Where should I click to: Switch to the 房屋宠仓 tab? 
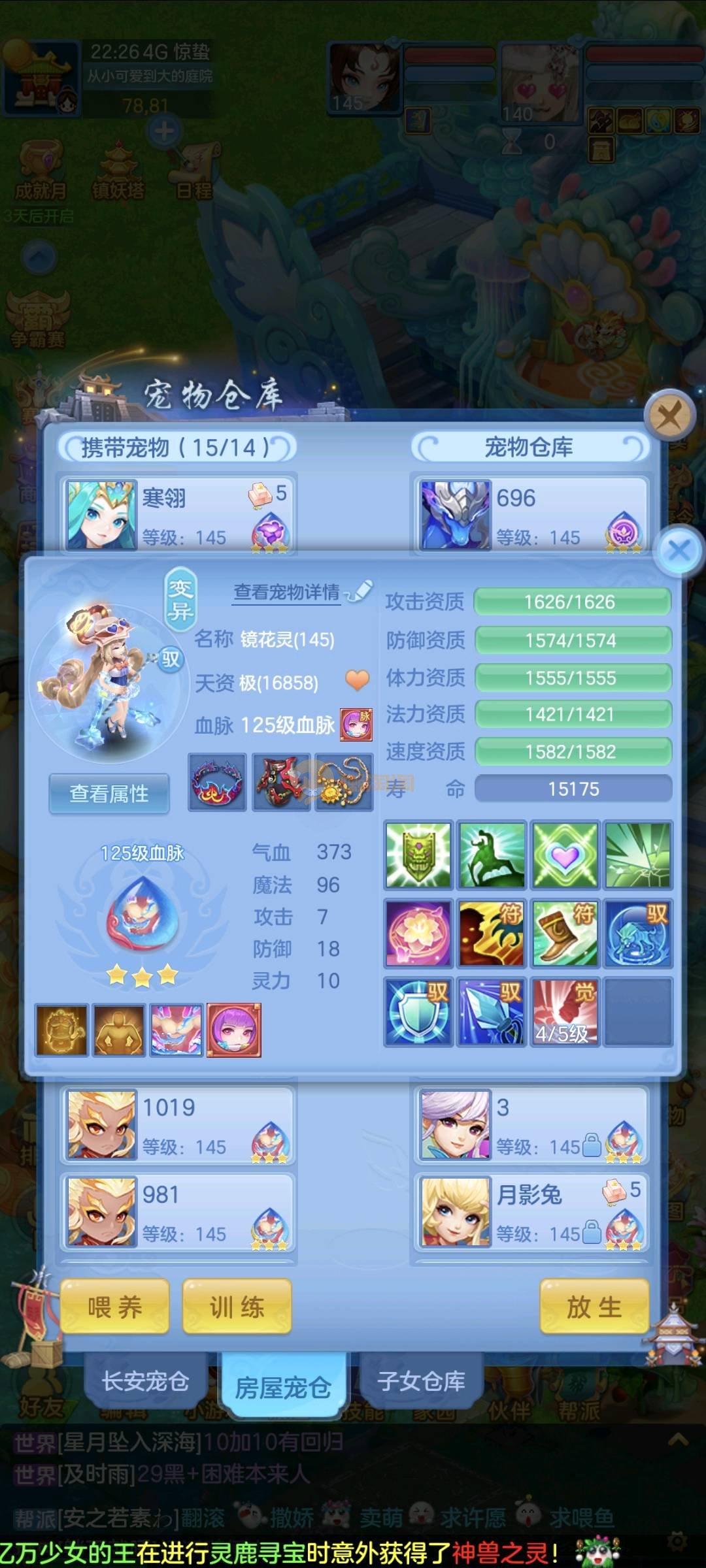(x=283, y=1386)
